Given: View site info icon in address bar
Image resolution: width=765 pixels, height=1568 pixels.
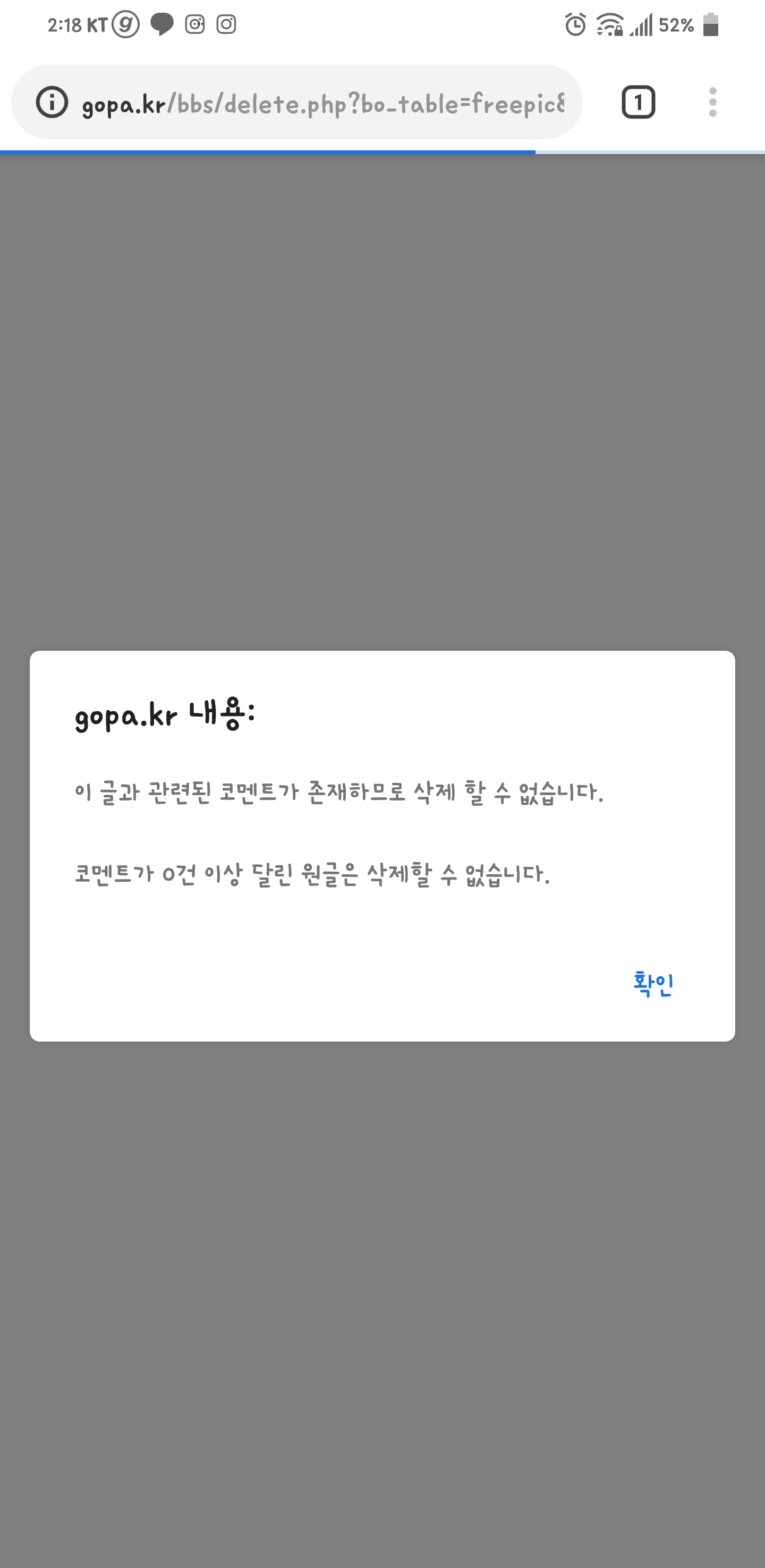Looking at the screenshot, I should [52, 103].
